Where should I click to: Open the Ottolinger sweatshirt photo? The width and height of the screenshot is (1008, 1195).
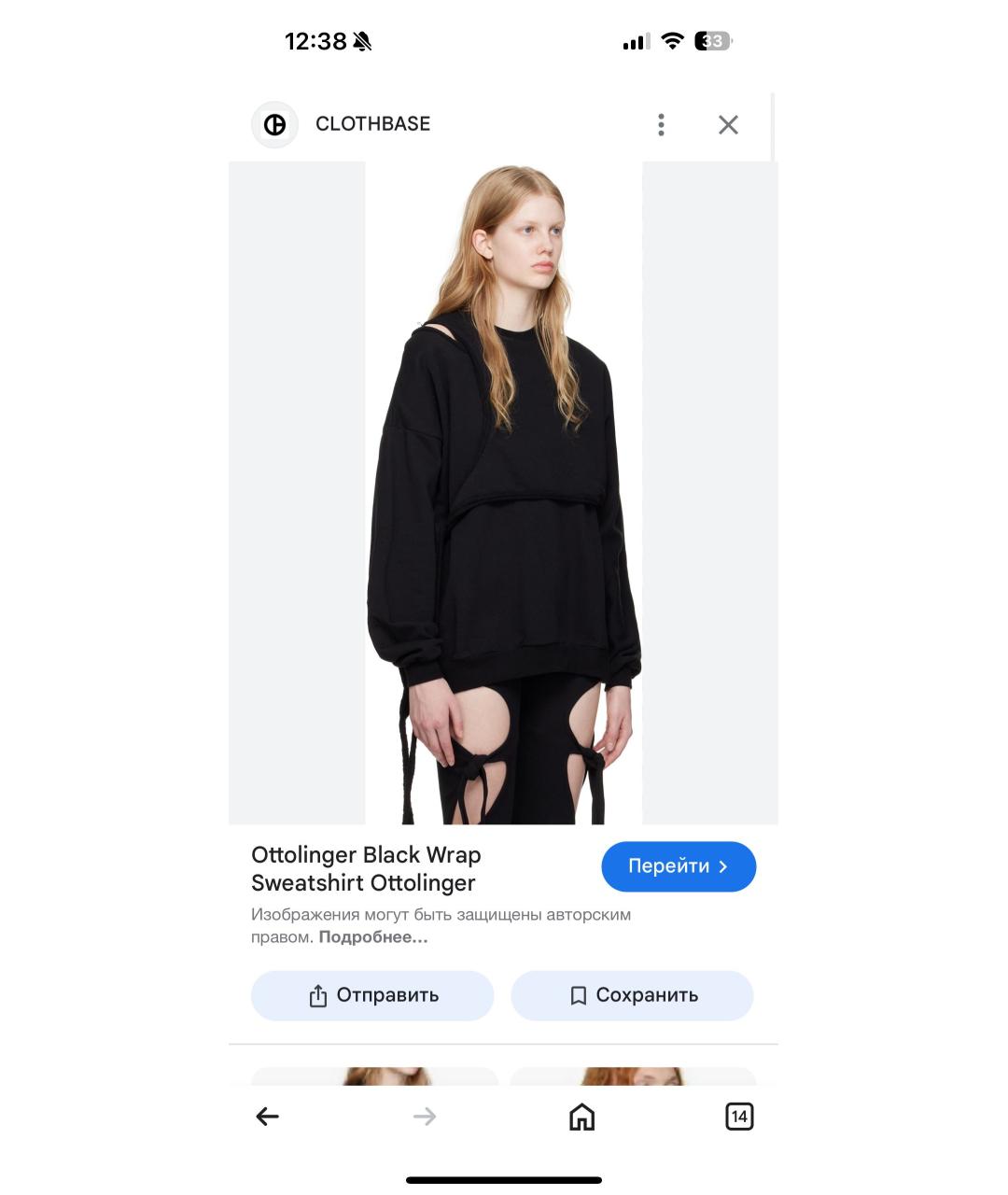click(x=503, y=493)
